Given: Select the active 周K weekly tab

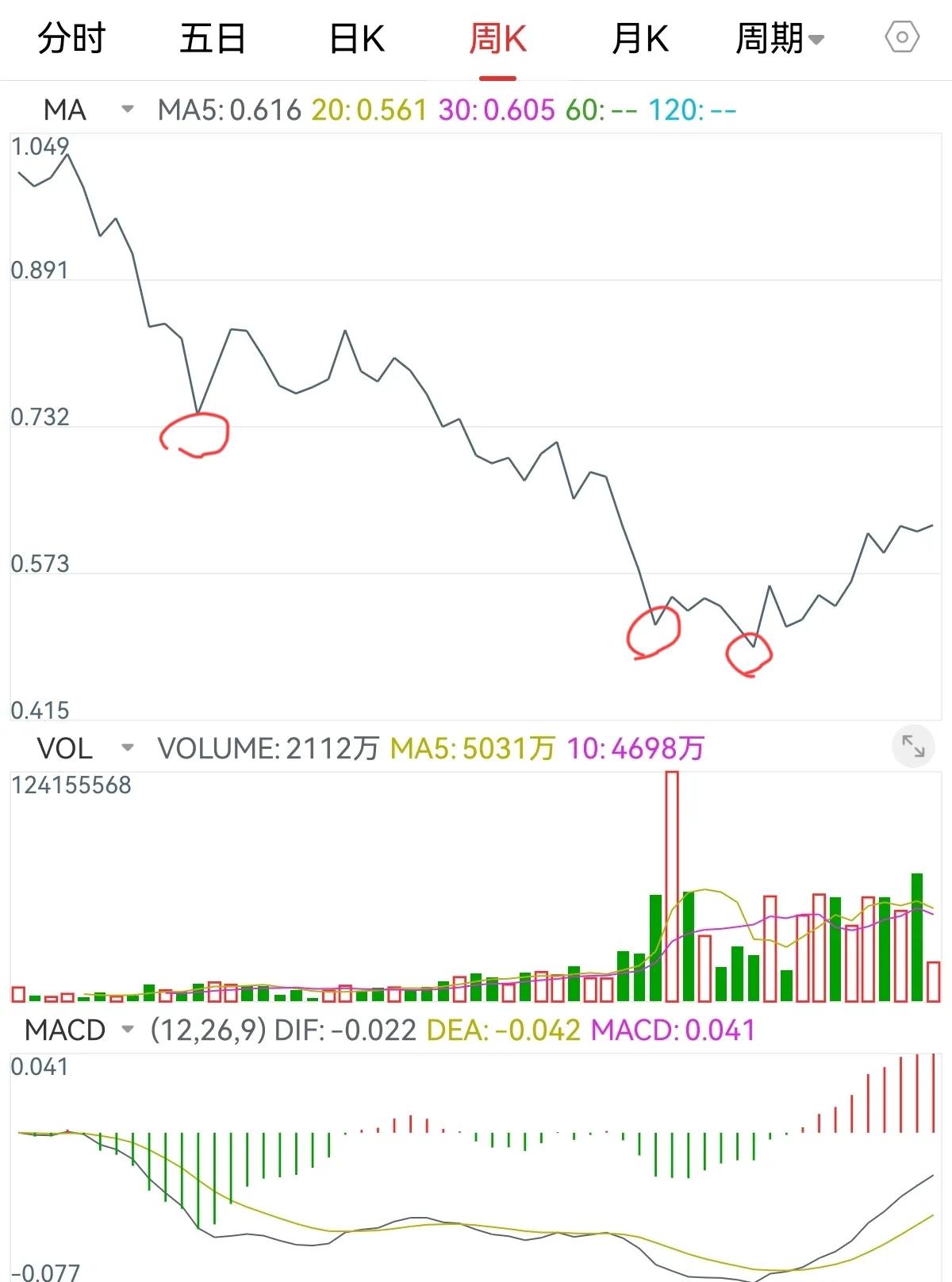Looking at the screenshot, I should [x=497, y=37].
